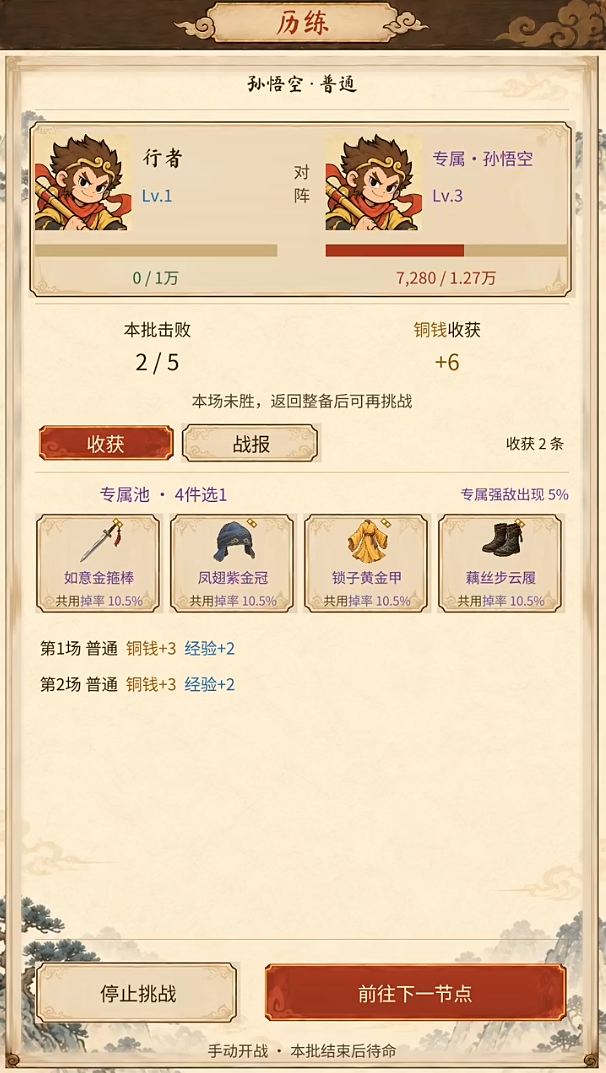Switch to the 收获 tab
Image resolution: width=606 pixels, height=1073 pixels.
click(106, 443)
